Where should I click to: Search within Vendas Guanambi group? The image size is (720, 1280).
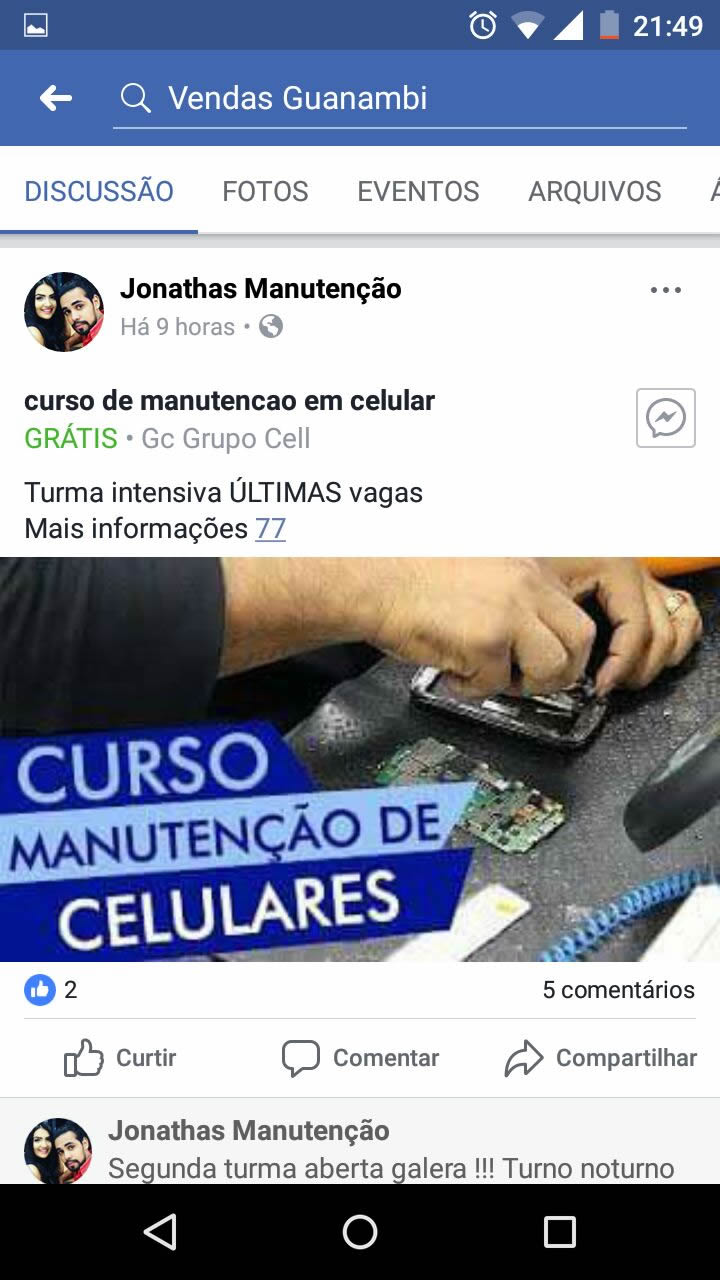[400, 98]
